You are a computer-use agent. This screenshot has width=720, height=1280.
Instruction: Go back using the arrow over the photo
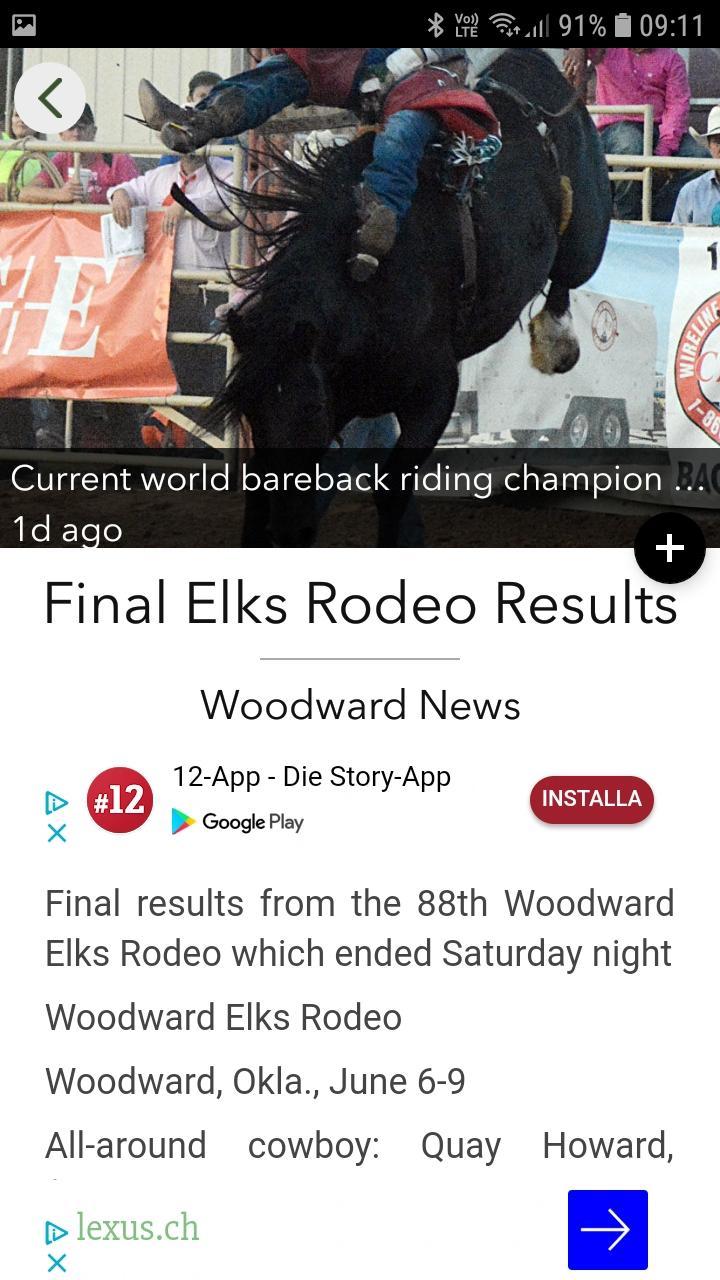pyautogui.click(x=49, y=98)
